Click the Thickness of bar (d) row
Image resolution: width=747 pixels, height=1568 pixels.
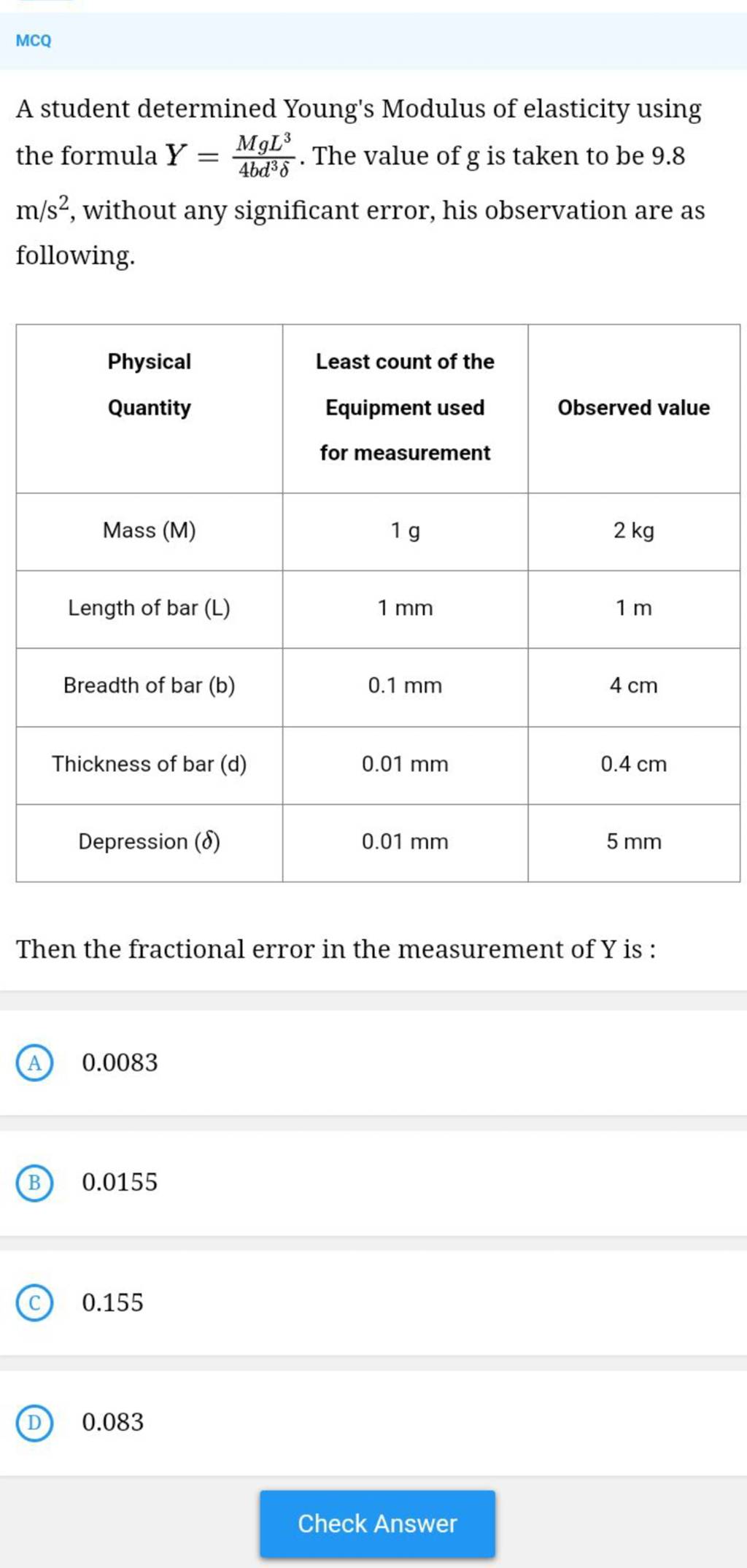point(149,764)
